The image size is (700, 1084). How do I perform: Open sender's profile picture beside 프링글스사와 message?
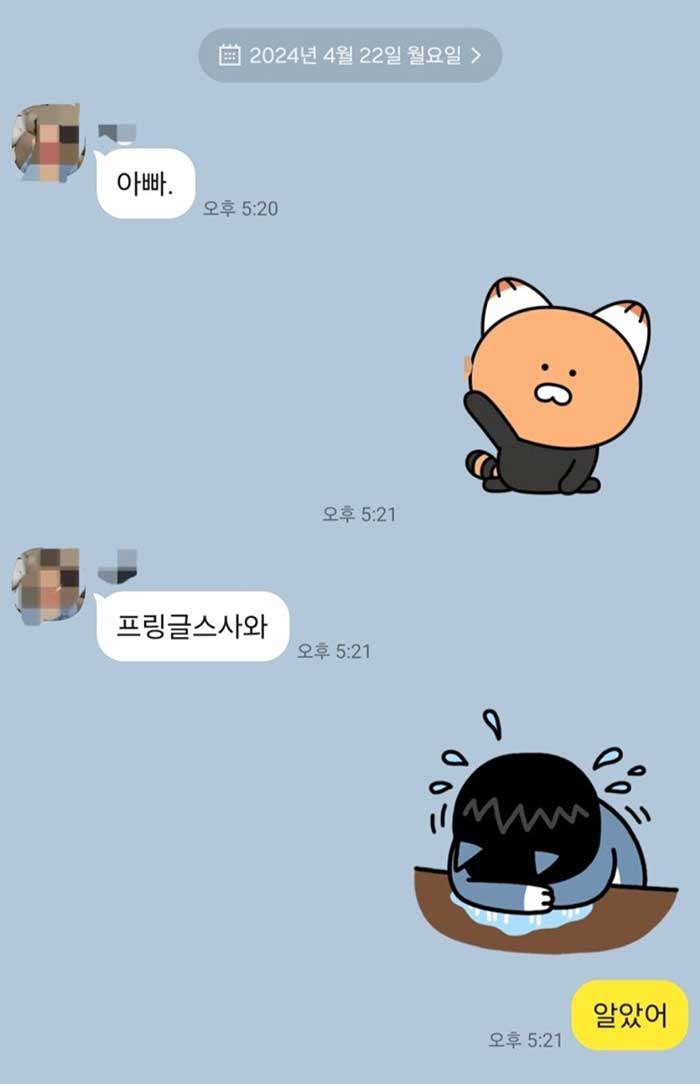46,585
